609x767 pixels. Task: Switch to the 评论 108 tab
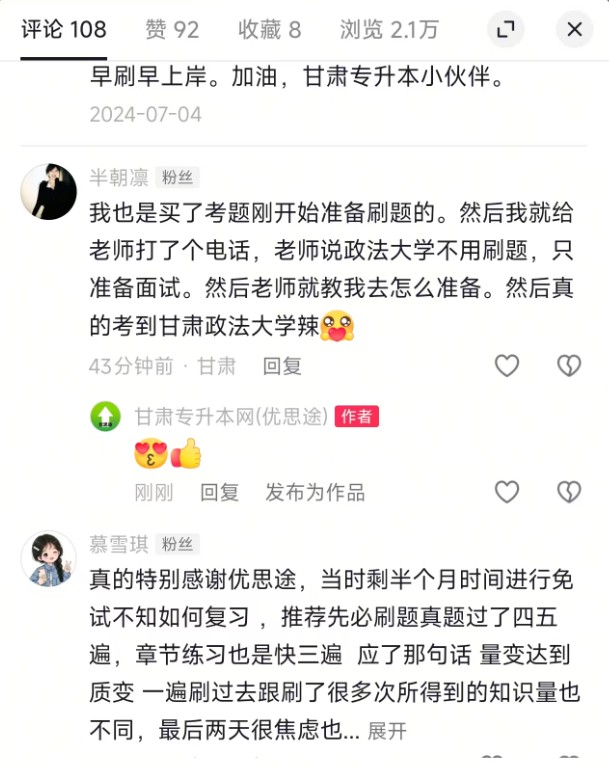(x=64, y=29)
